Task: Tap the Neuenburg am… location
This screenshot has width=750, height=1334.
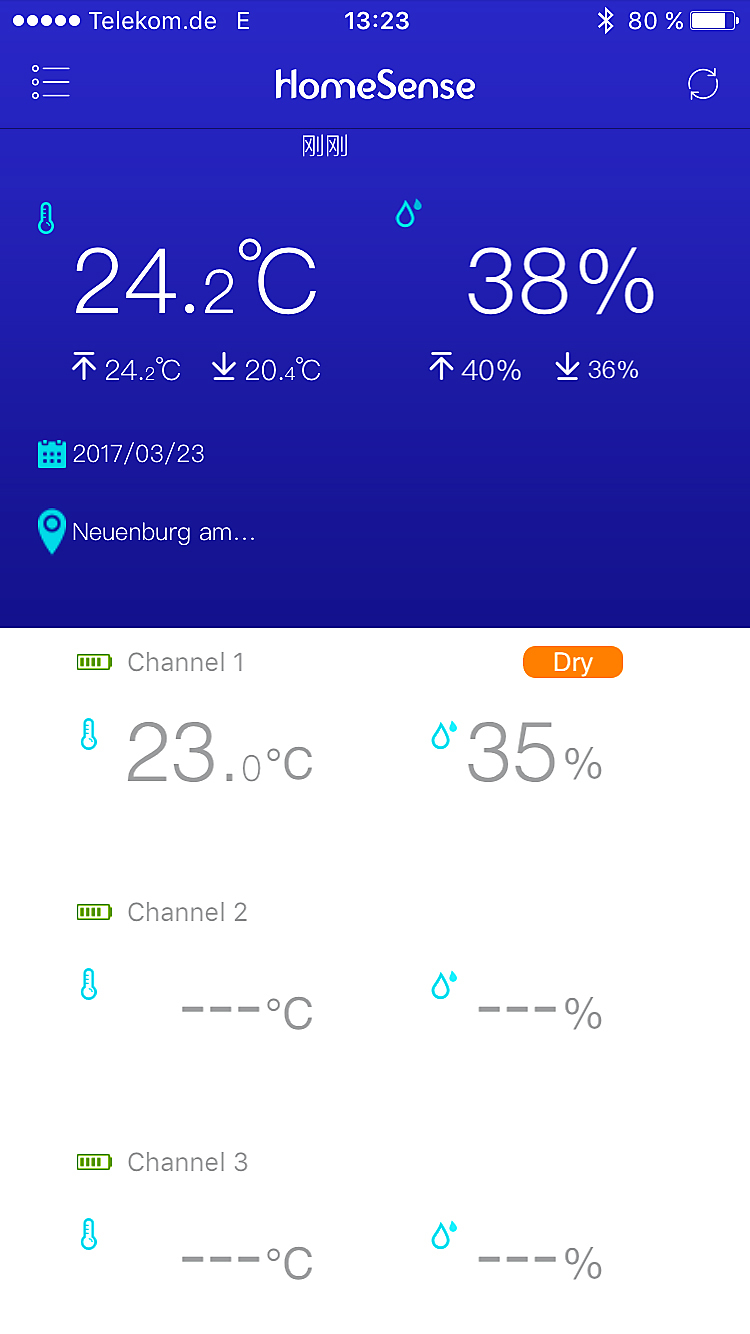Action: coord(163,532)
